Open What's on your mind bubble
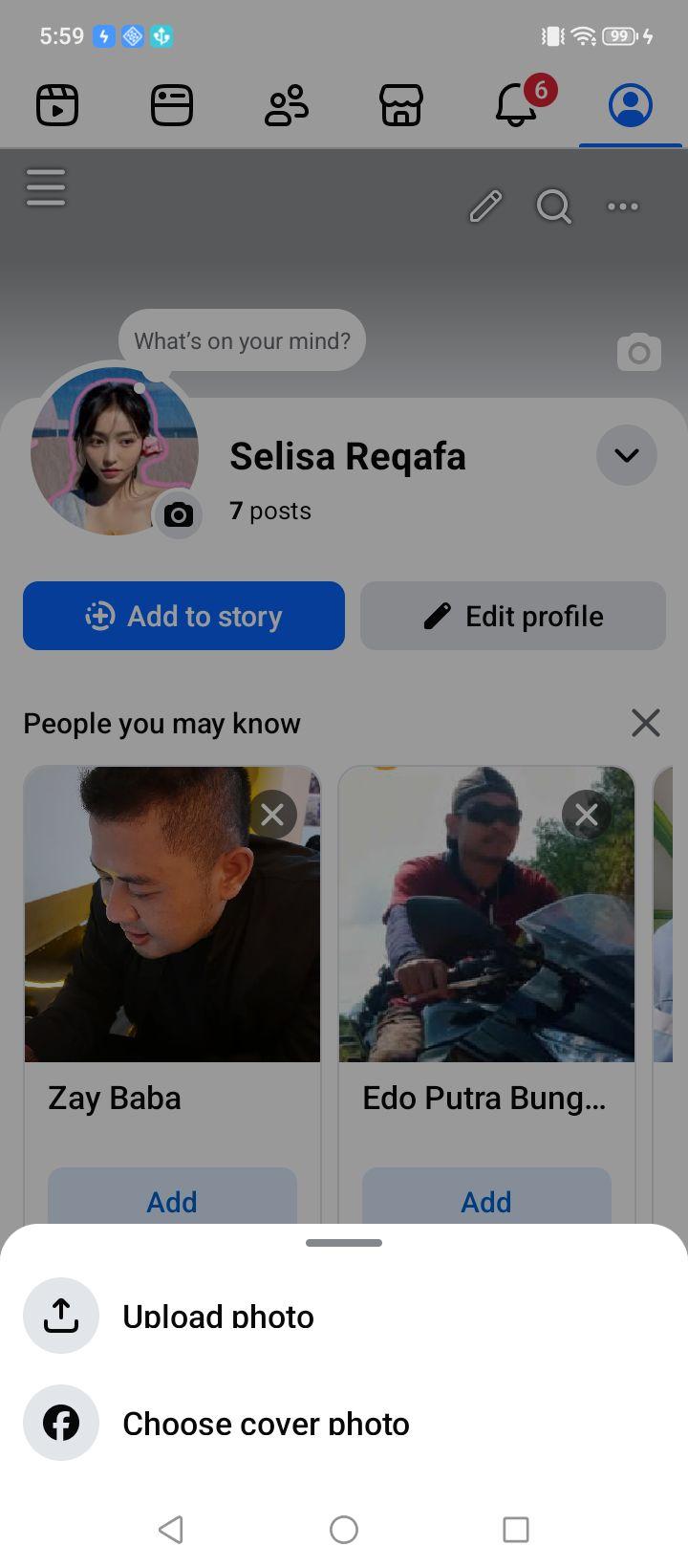 (x=242, y=340)
